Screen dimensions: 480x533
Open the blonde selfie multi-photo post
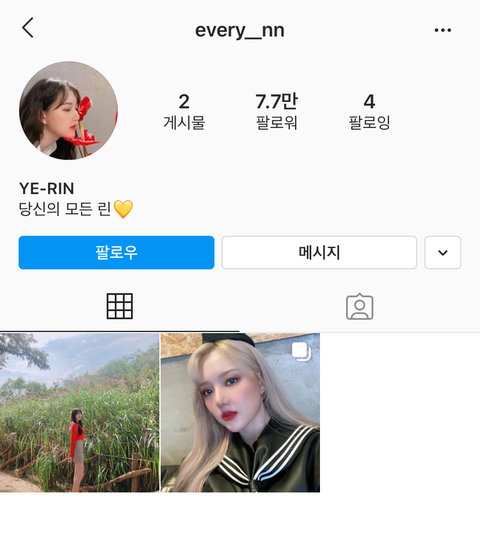tap(240, 412)
